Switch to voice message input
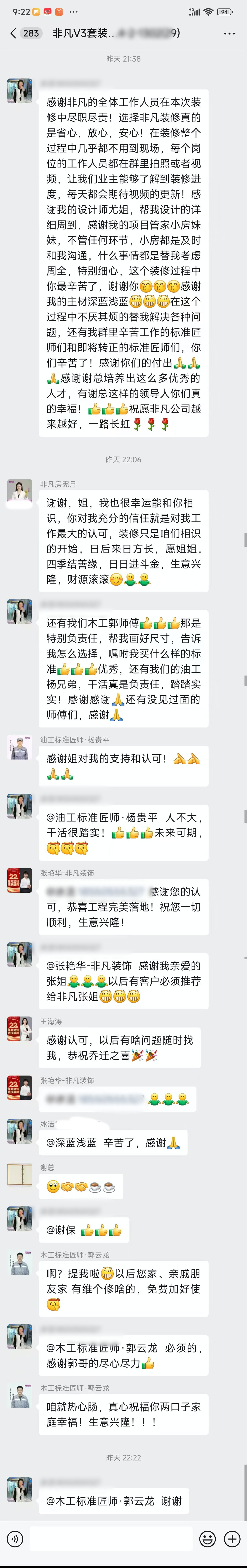Image resolution: width=247 pixels, height=1568 pixels. pos(15,1539)
